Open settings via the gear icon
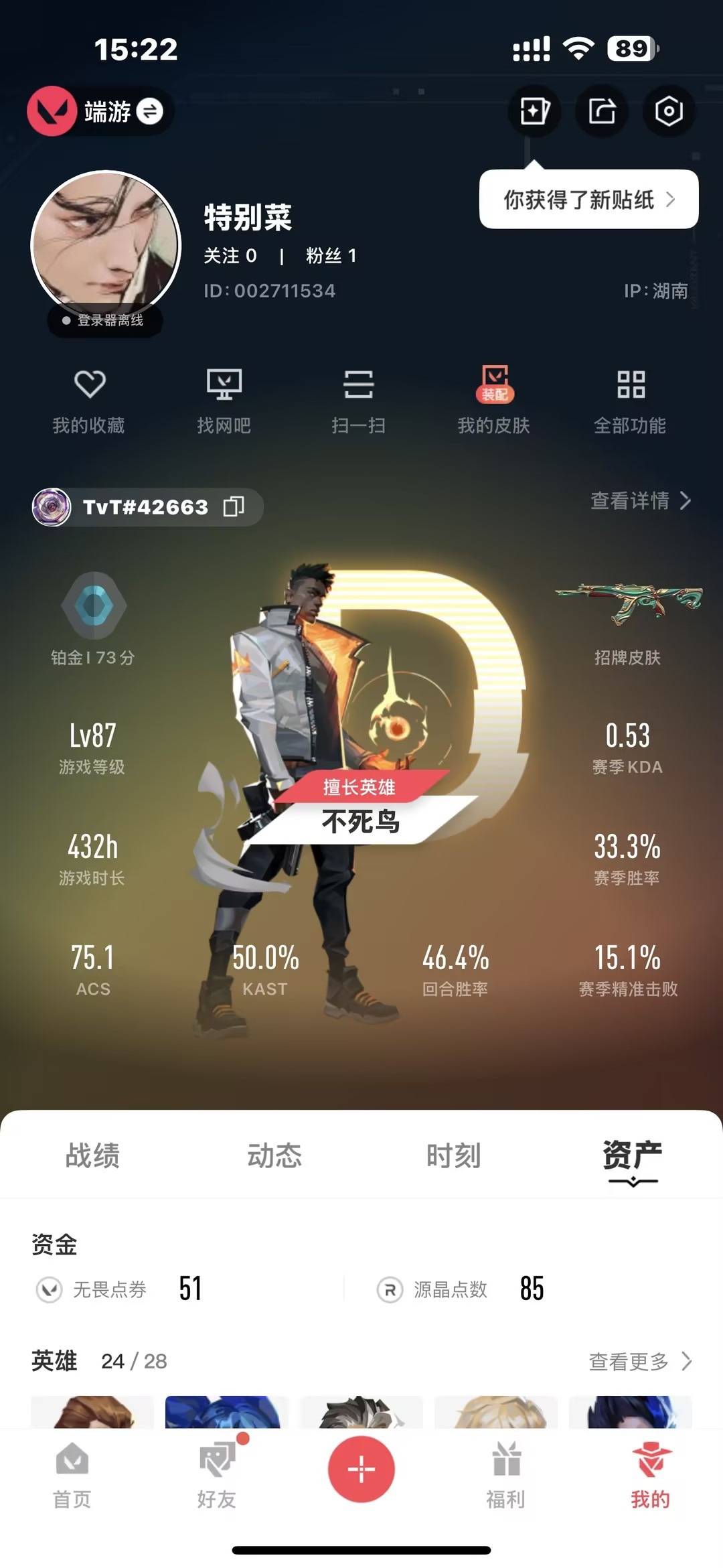 669,113
